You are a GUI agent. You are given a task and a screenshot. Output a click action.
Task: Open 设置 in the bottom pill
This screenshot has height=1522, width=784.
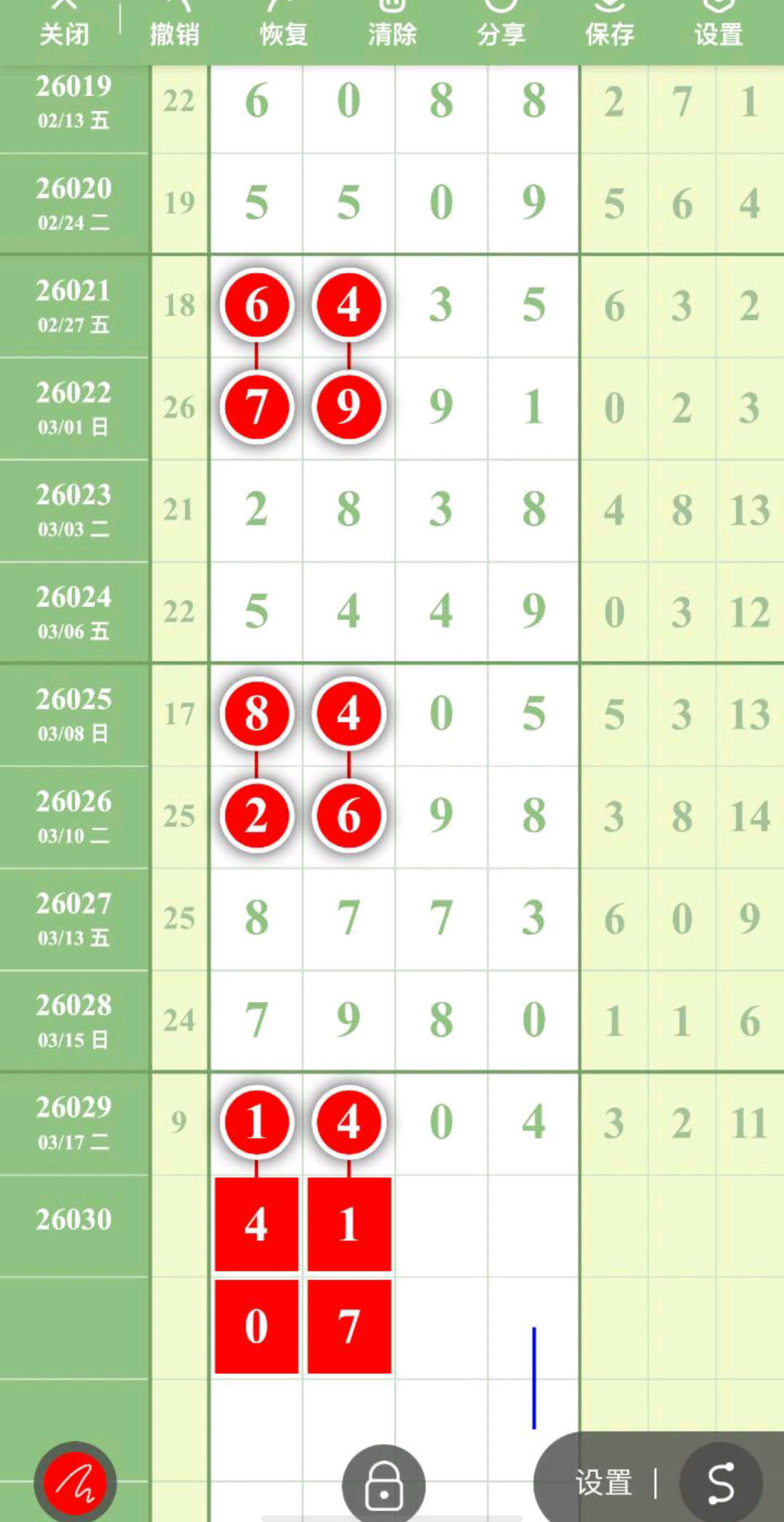604,1483
